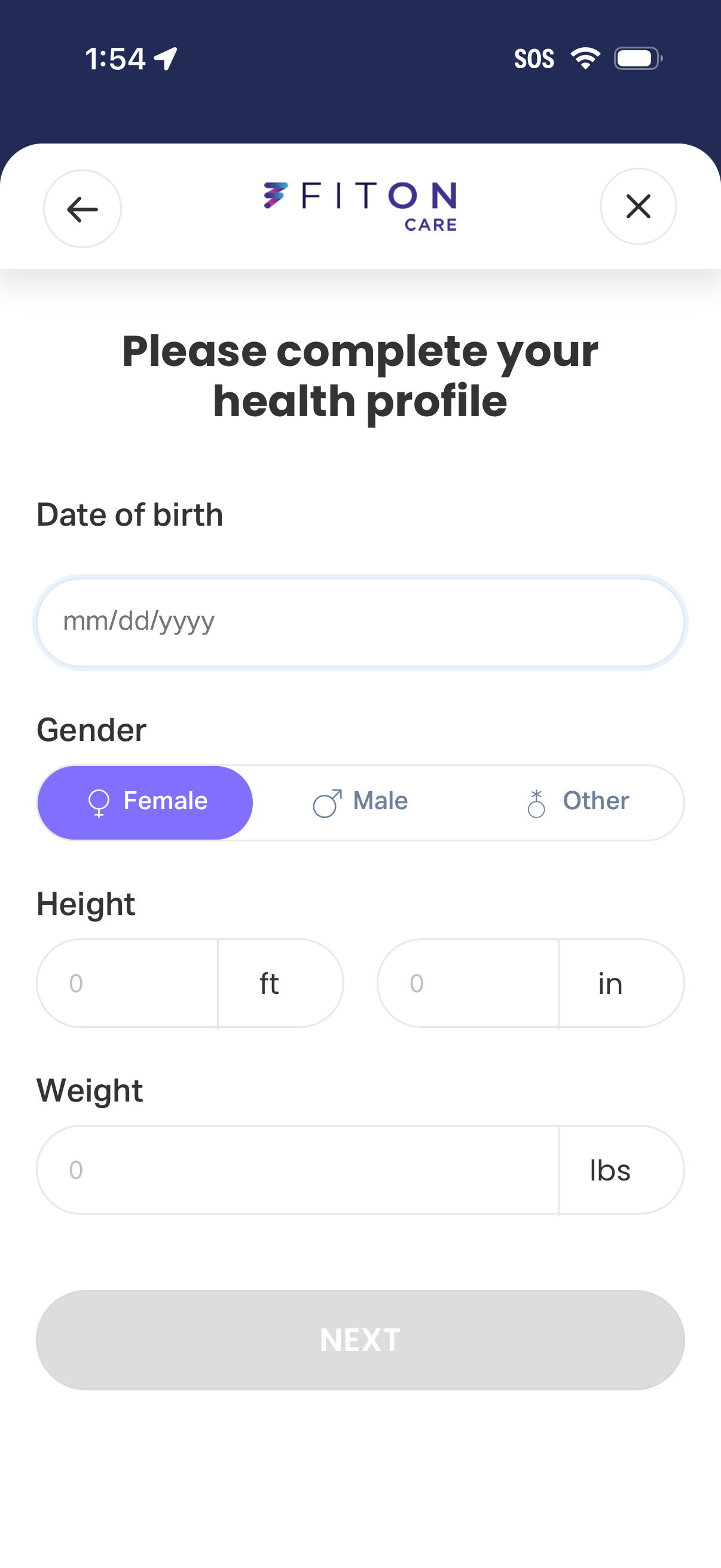
Task: Close the health profile screen
Action: (x=638, y=206)
